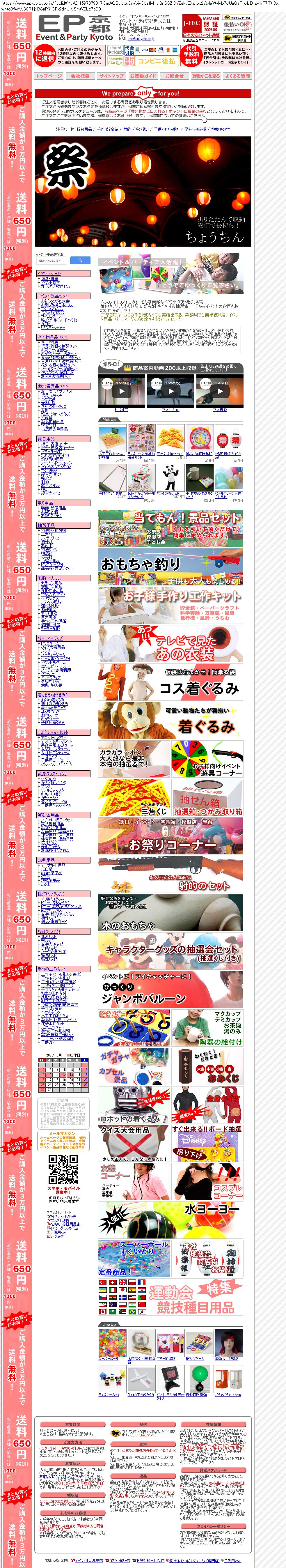Open the お祭りコーナー banner

[x=170, y=835]
